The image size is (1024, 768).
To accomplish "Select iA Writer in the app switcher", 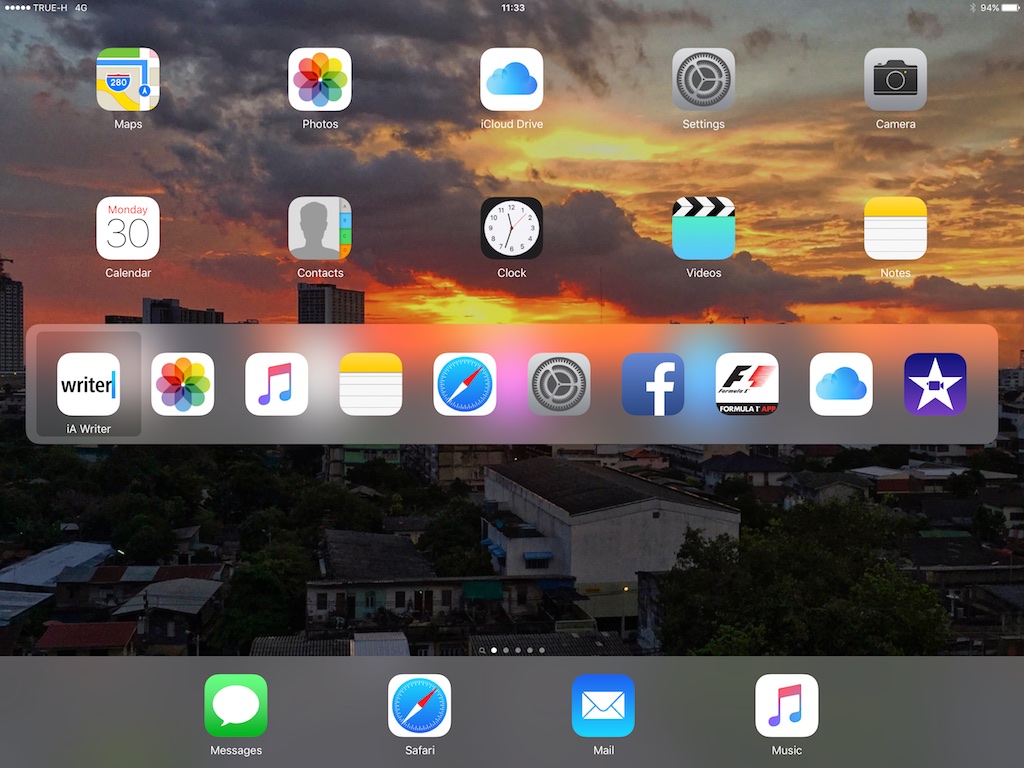I will click(88, 385).
